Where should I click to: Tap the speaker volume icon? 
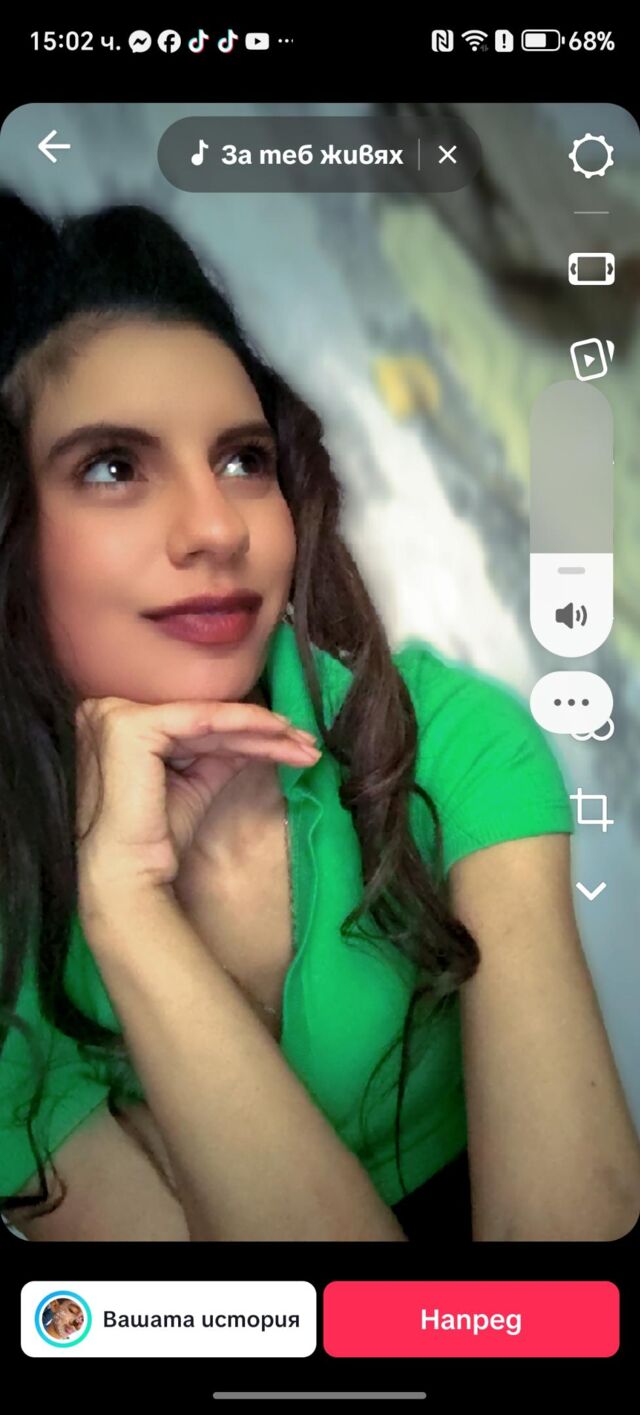(571, 615)
